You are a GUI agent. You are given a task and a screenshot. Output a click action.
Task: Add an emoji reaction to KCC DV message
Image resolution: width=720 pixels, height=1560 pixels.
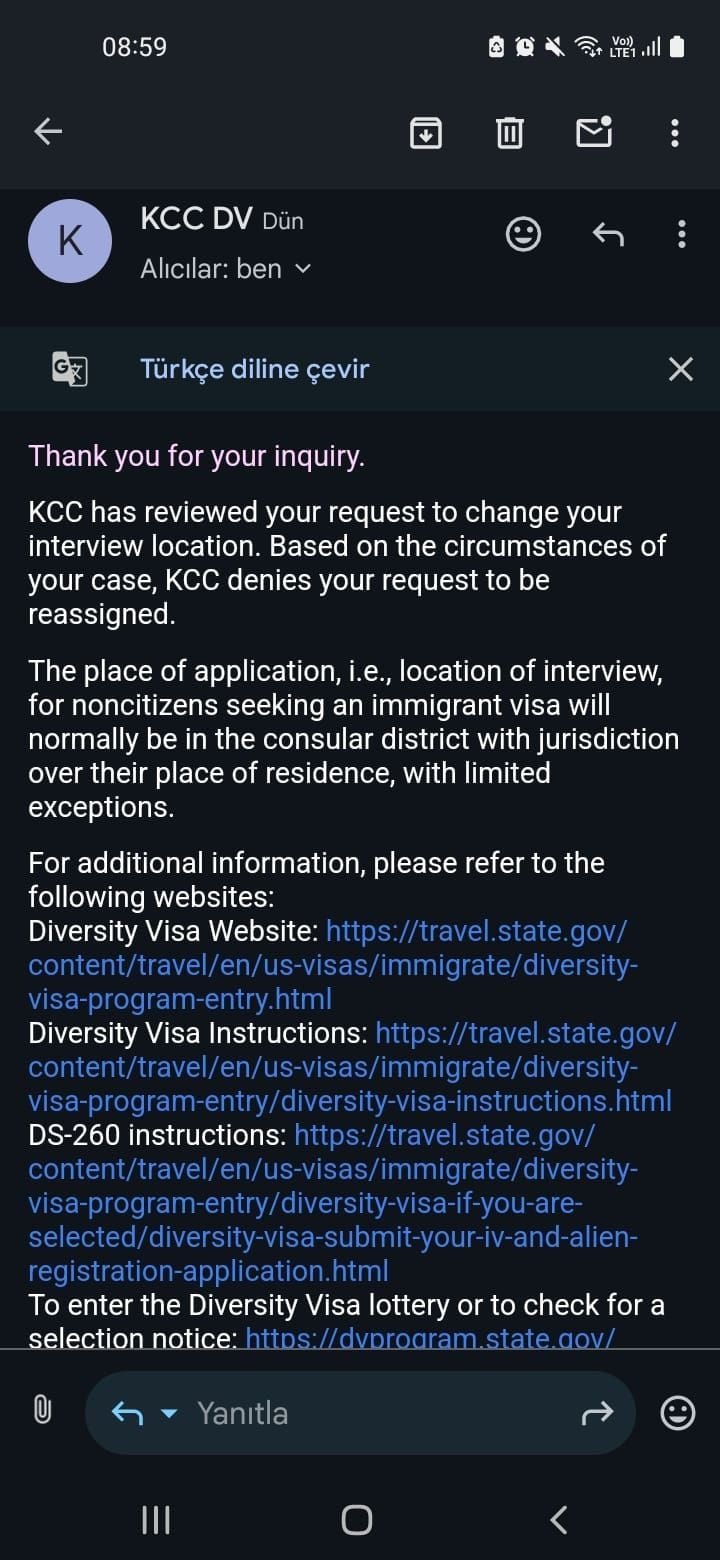523,234
